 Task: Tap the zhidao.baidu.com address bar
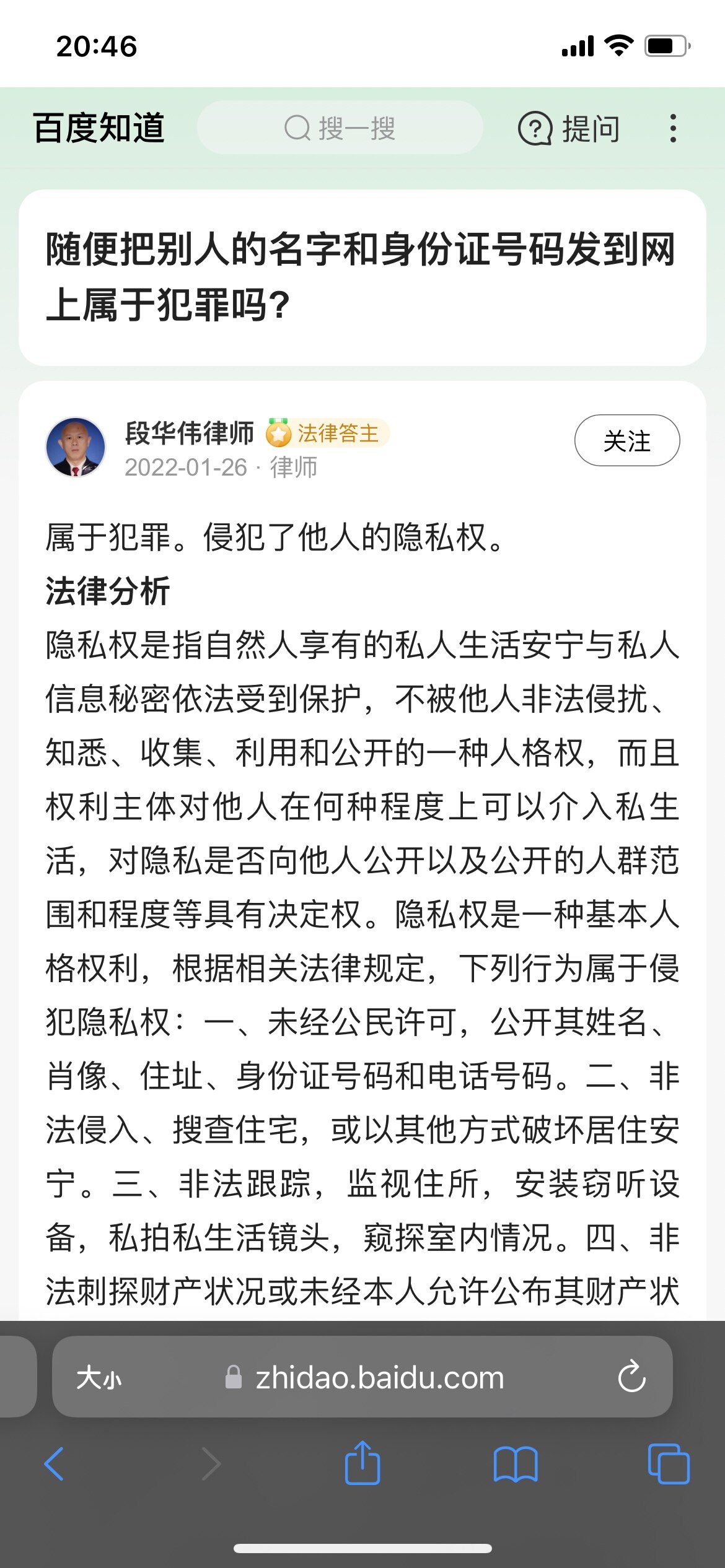click(379, 1379)
